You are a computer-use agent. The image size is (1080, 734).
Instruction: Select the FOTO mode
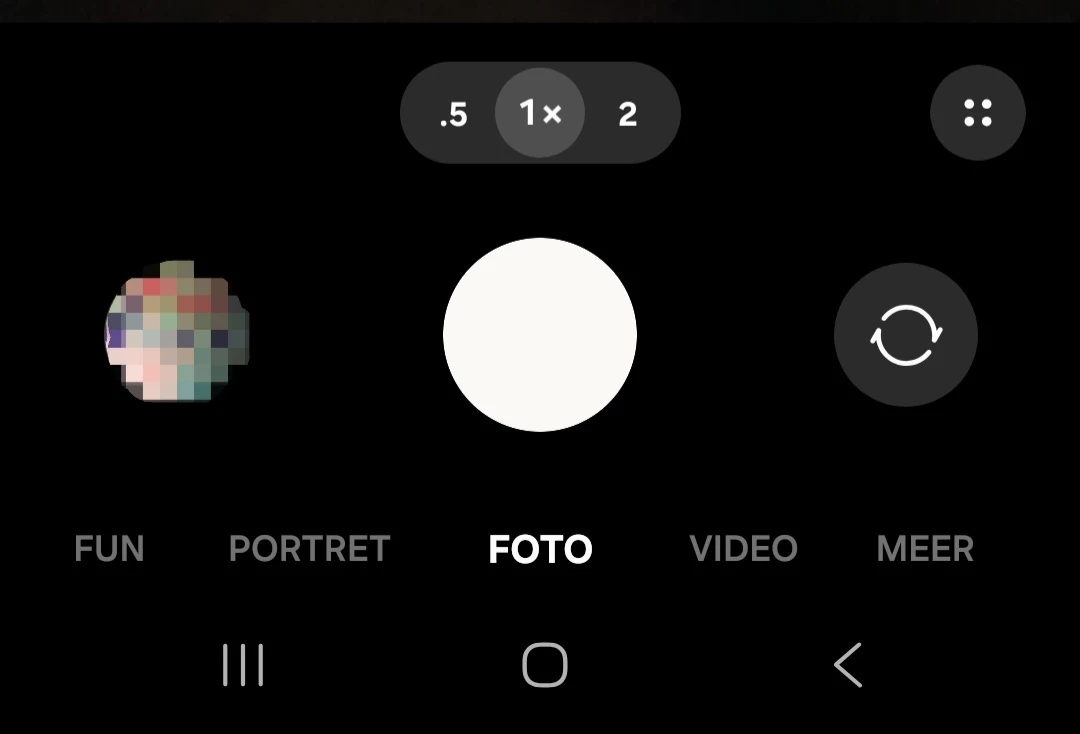[540, 549]
